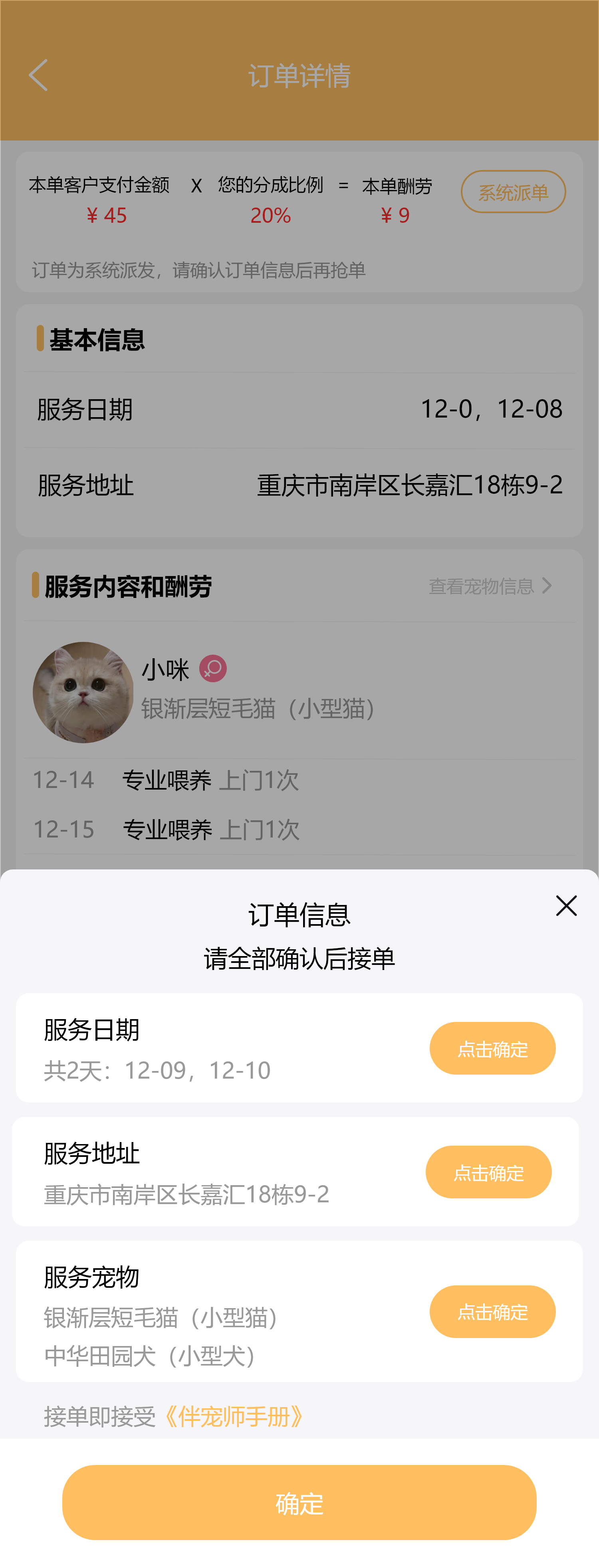Confirm the 服务日期 with 点击确定
The height and width of the screenshot is (1568, 599).
492,1048
